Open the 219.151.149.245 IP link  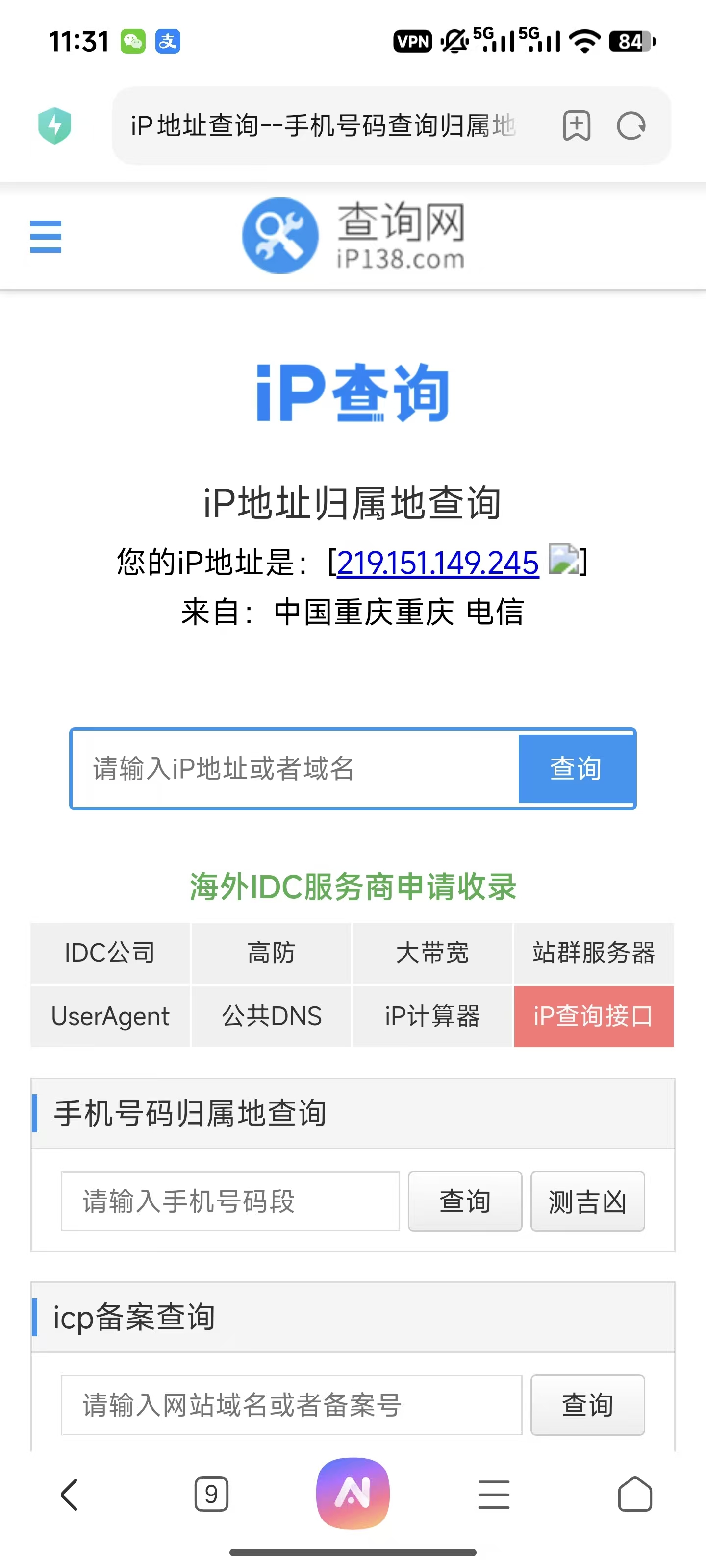[437, 563]
